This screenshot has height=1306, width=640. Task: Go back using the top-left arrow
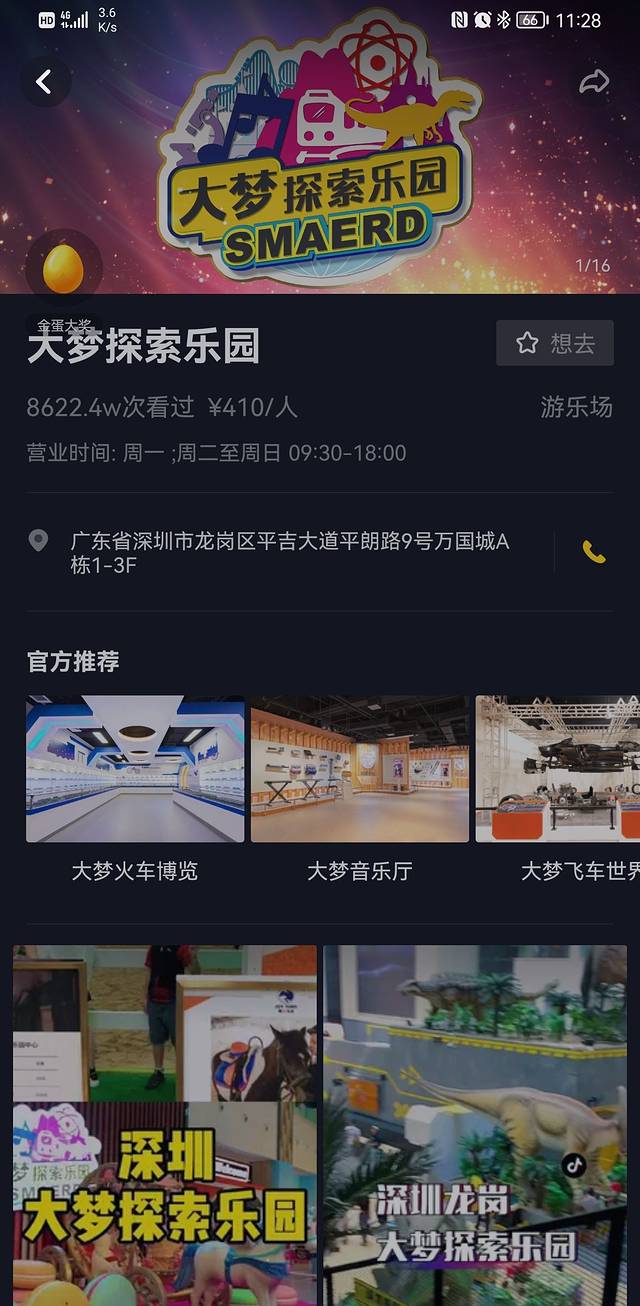44,82
